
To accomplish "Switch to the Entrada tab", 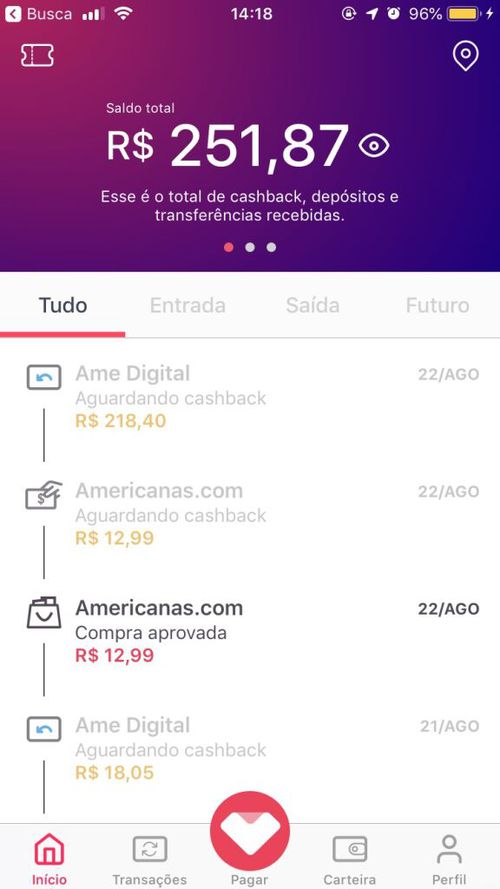I will click(x=188, y=306).
